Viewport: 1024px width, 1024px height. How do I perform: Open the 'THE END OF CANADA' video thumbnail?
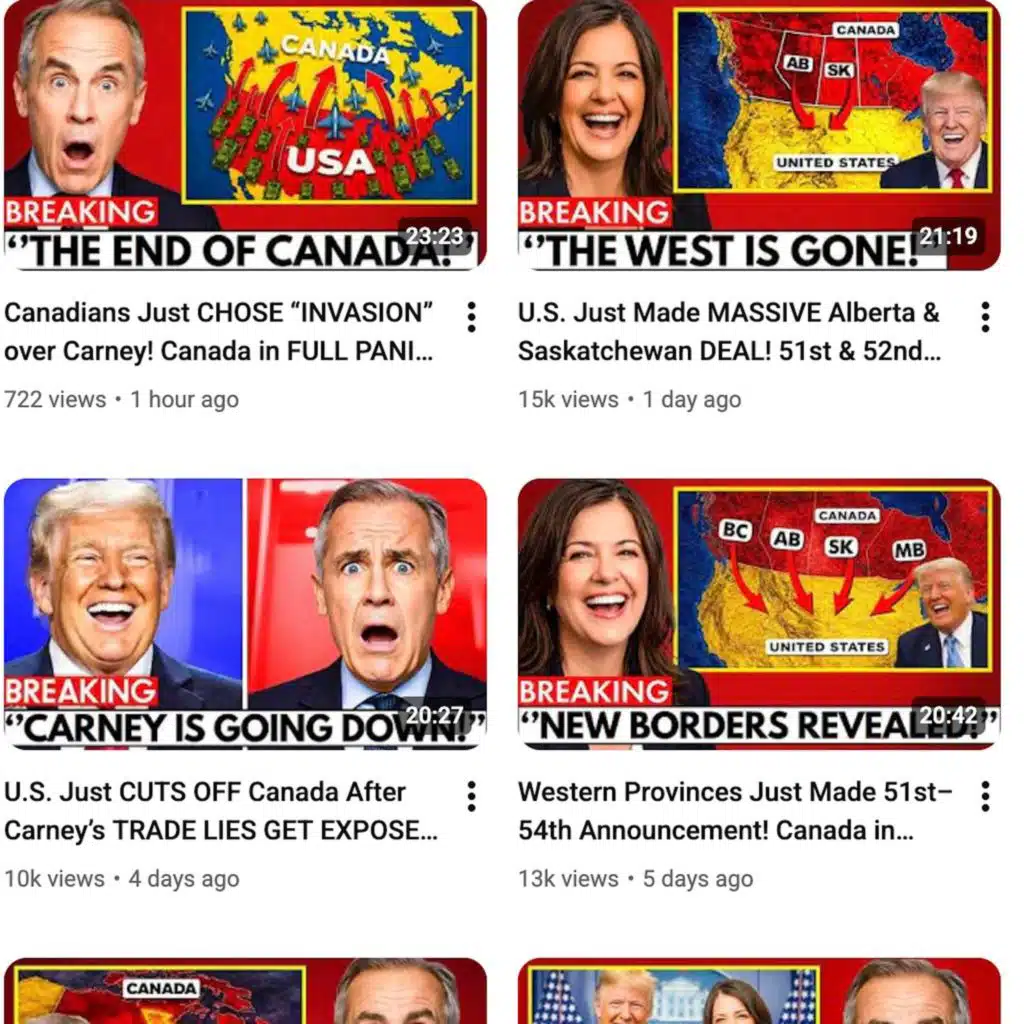tap(245, 135)
